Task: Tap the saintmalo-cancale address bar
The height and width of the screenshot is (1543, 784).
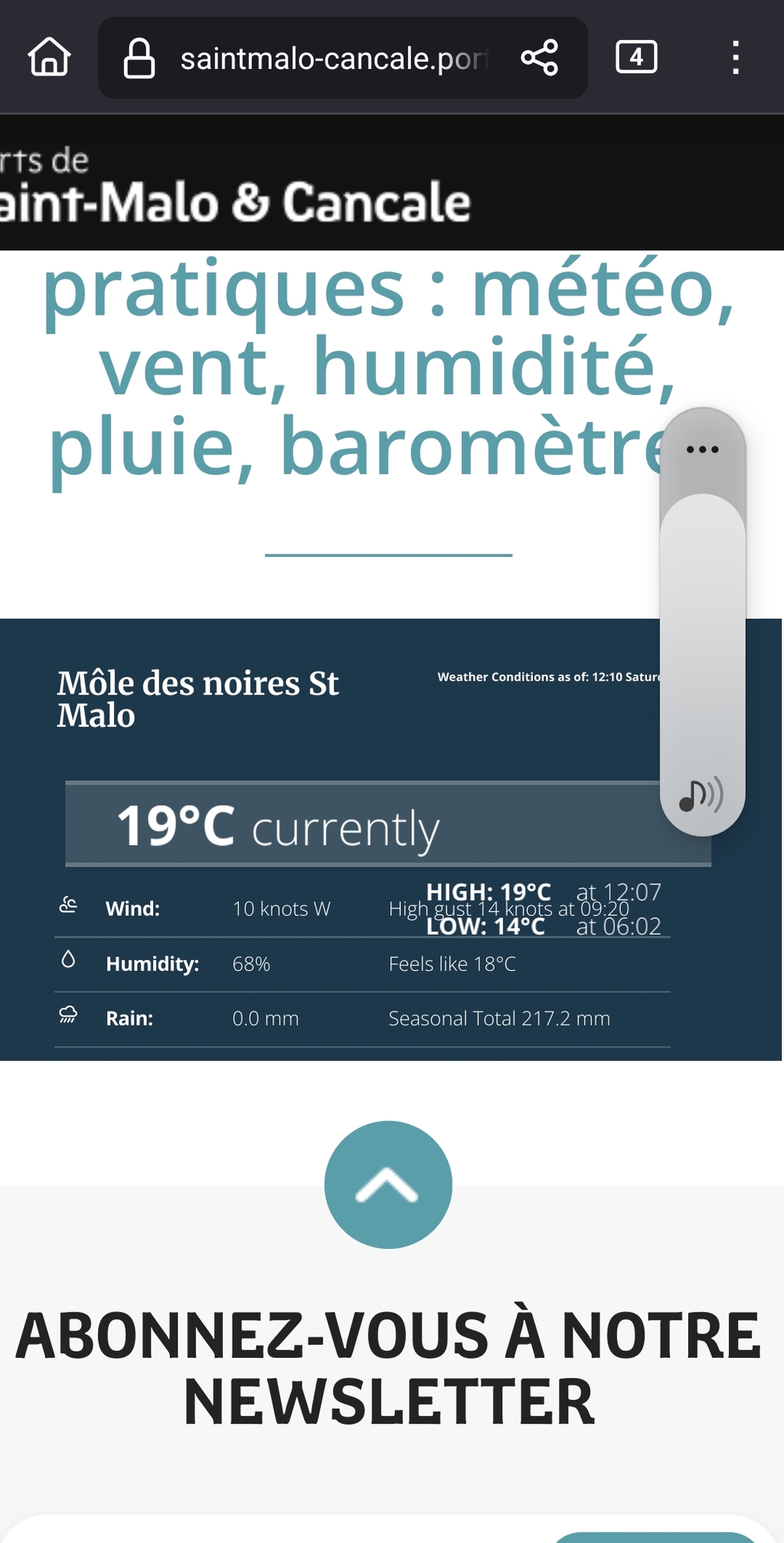Action: tap(334, 58)
